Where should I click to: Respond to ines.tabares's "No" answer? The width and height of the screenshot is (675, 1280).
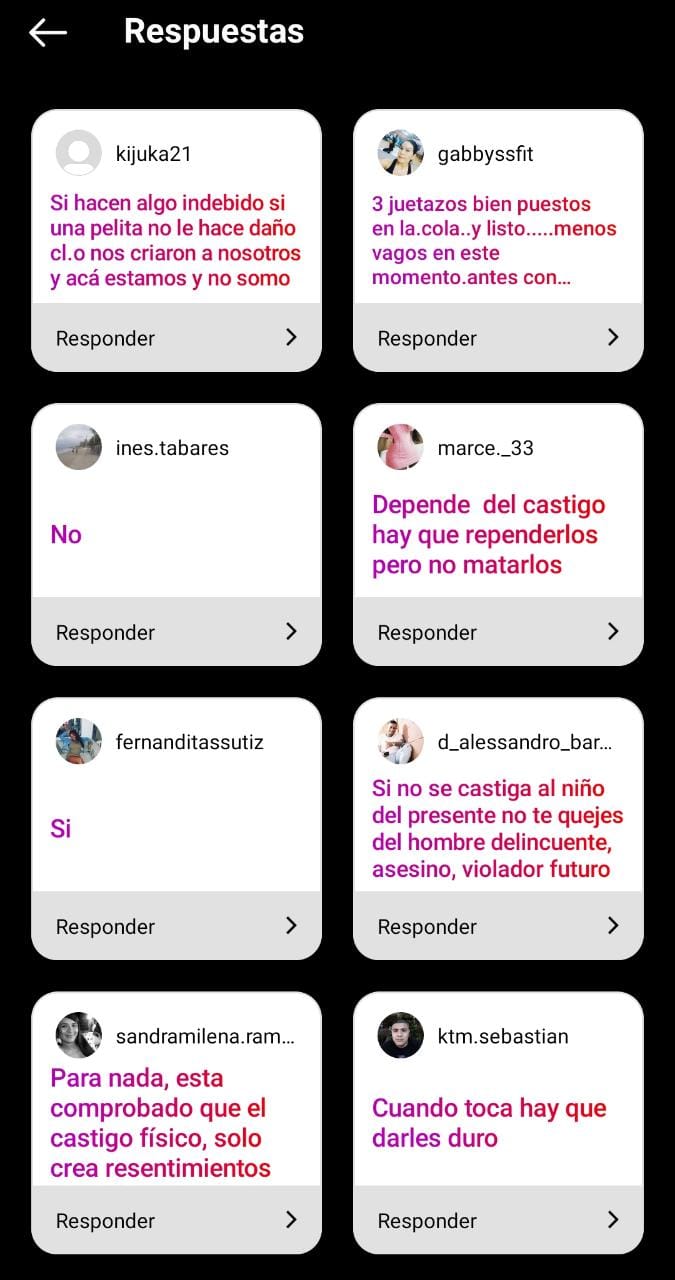[x=176, y=632]
